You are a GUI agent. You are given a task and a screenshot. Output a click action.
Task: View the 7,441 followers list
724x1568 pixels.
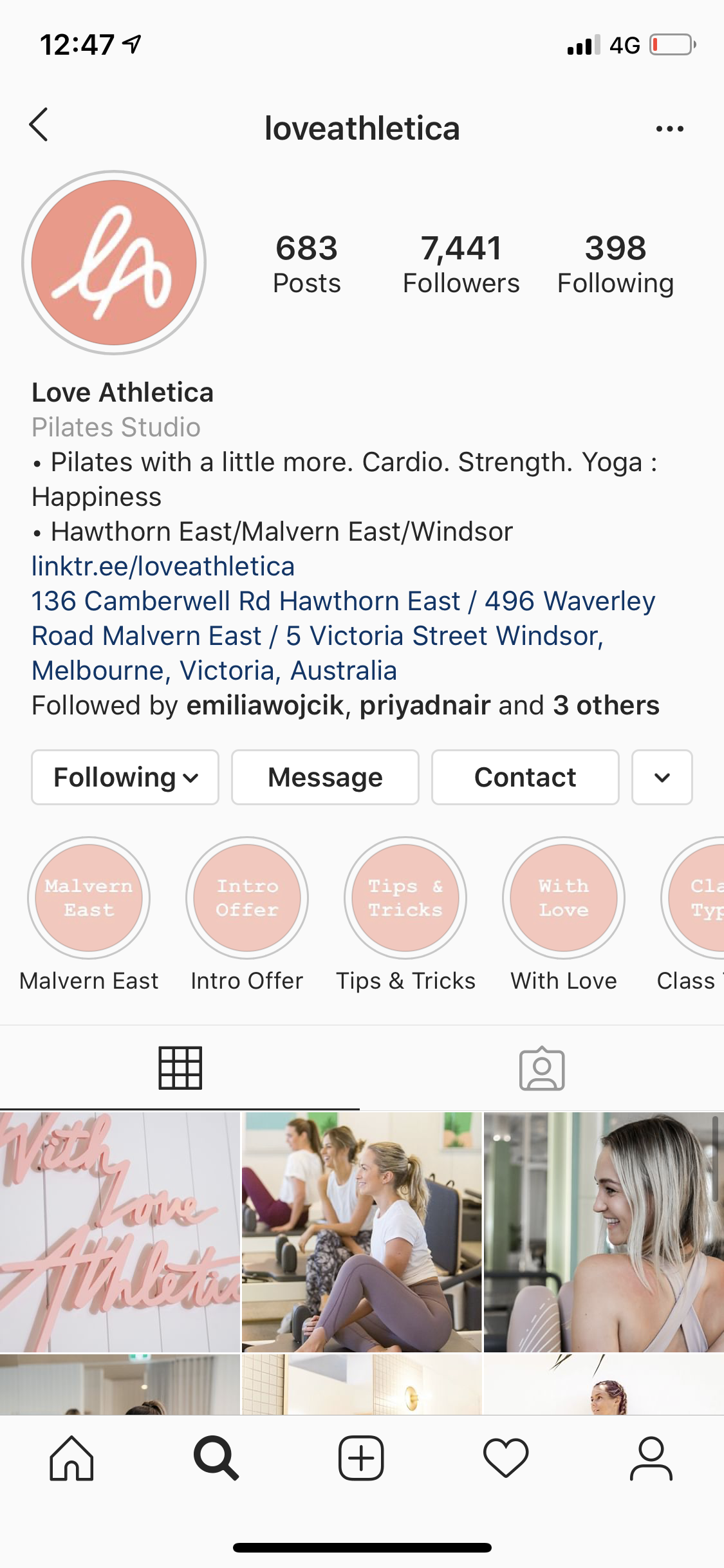(x=461, y=264)
